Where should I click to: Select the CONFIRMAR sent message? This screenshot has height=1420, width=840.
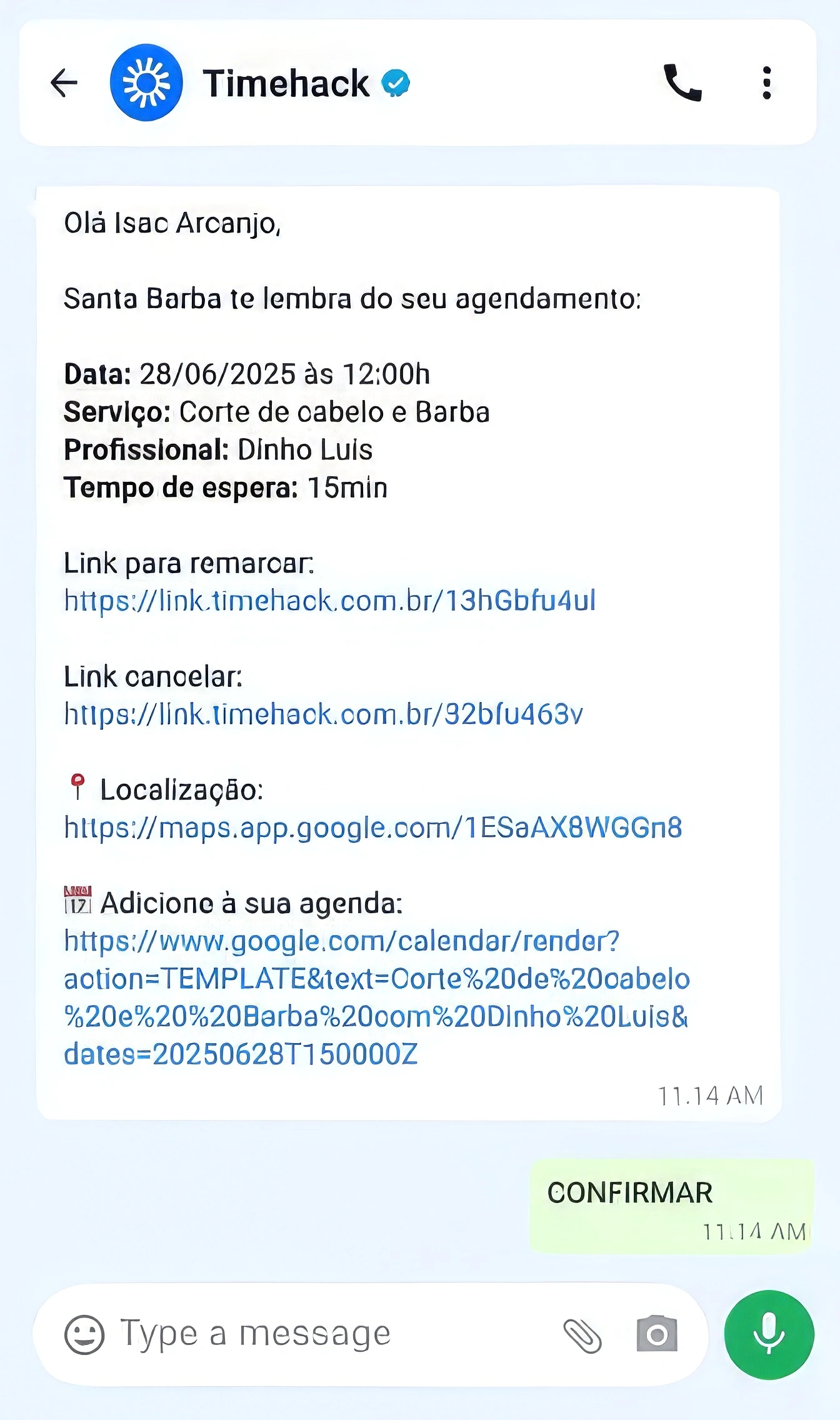pos(631,1192)
